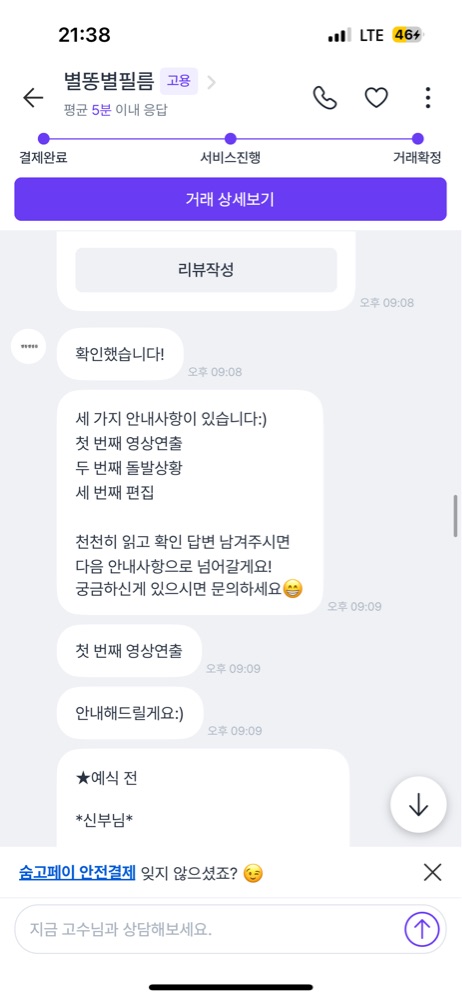Viewport: 462px width, 1000px height.
Task: Tap 리뷰작성 to write a review
Action: pyautogui.click(x=206, y=270)
